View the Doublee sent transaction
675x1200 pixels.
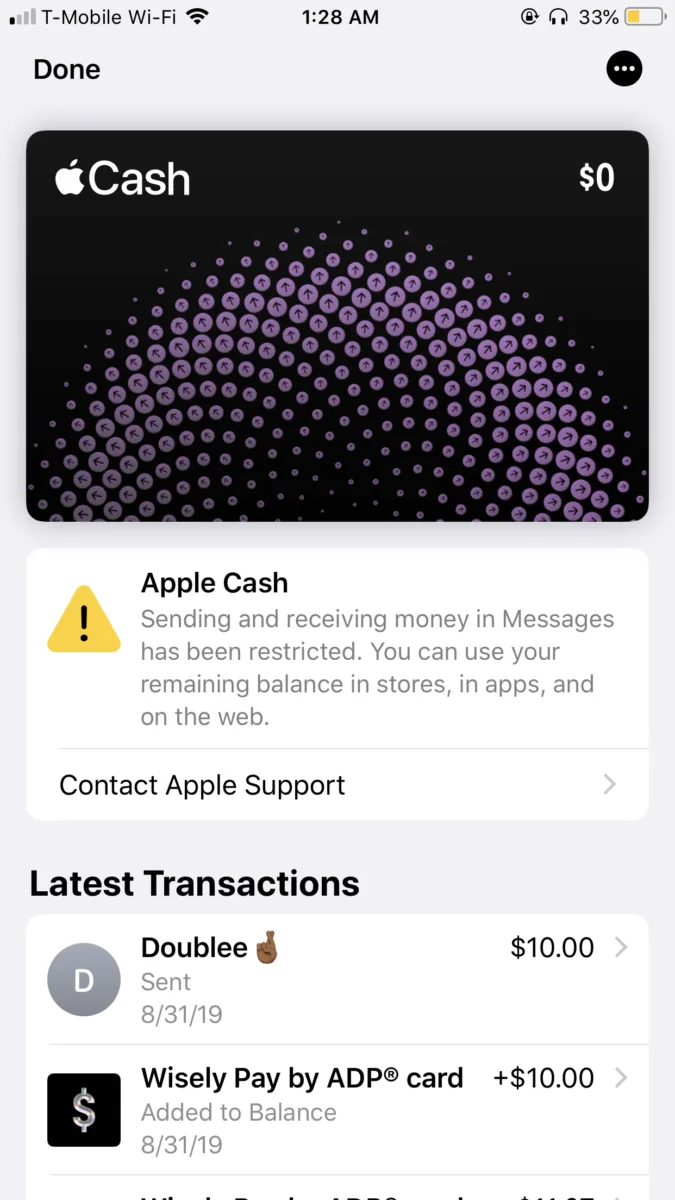click(337, 980)
